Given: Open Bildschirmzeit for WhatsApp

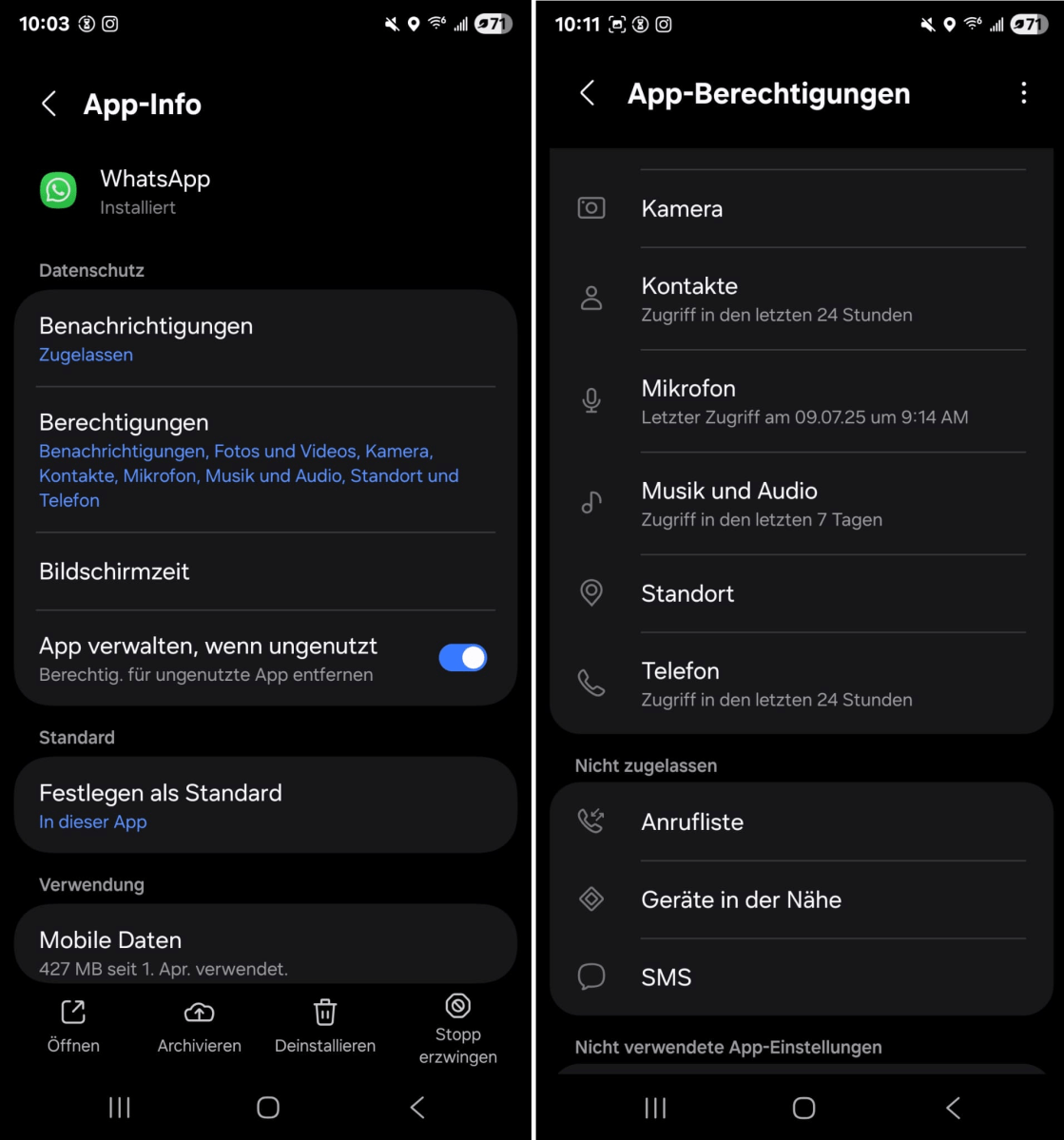Looking at the screenshot, I should tap(264, 571).
